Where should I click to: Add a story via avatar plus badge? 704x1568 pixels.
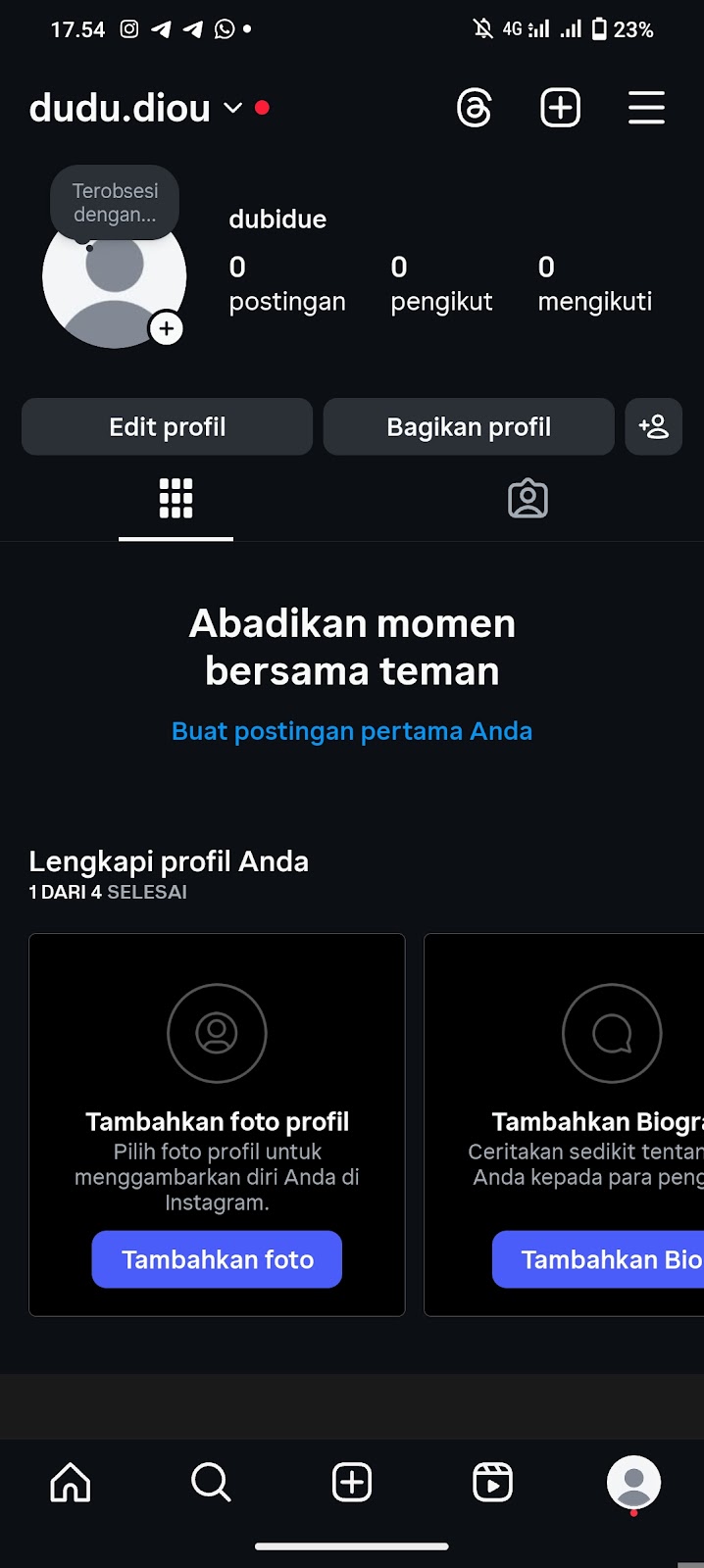click(x=167, y=328)
